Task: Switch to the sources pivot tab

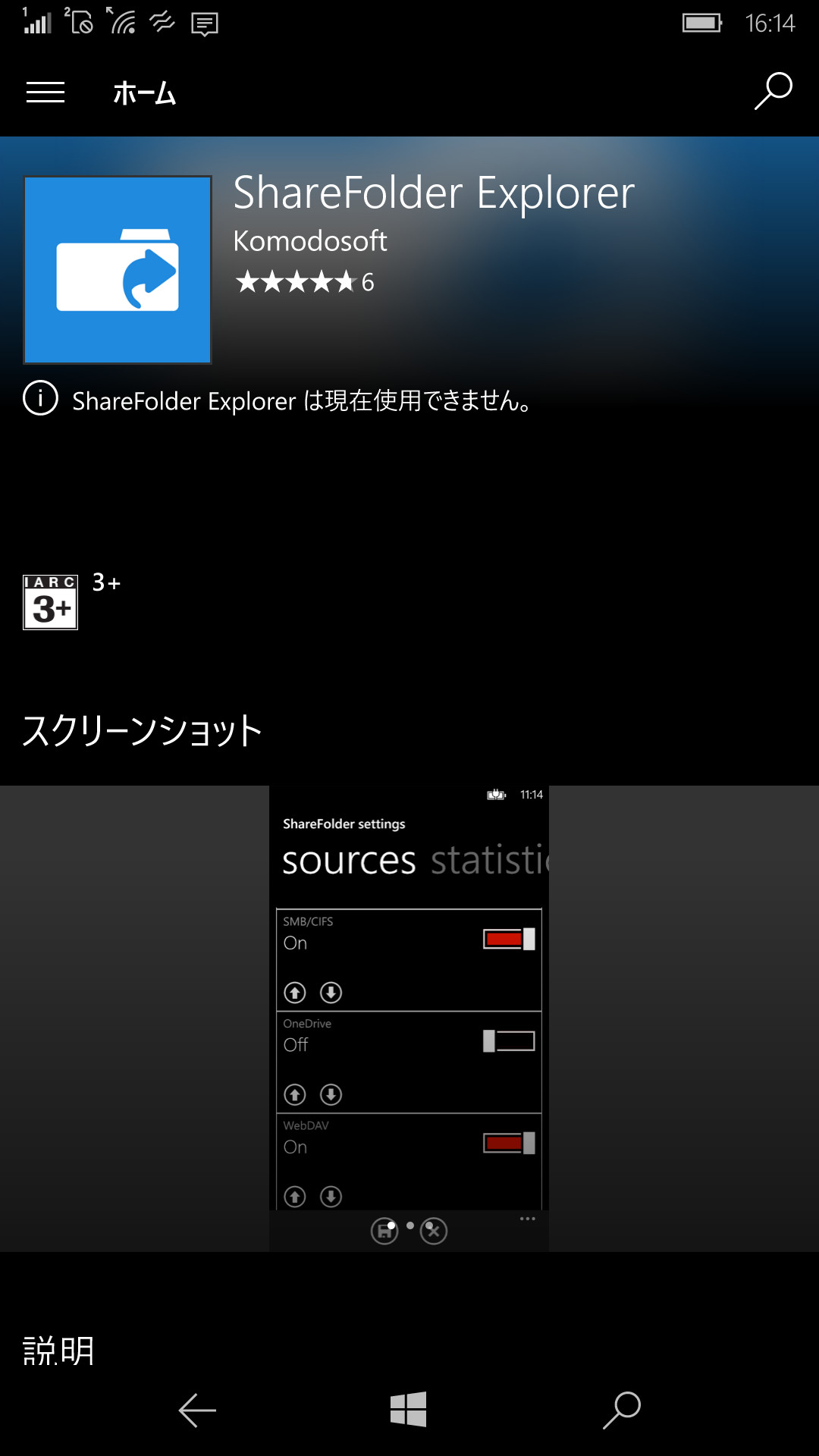Action: pyautogui.click(x=349, y=859)
